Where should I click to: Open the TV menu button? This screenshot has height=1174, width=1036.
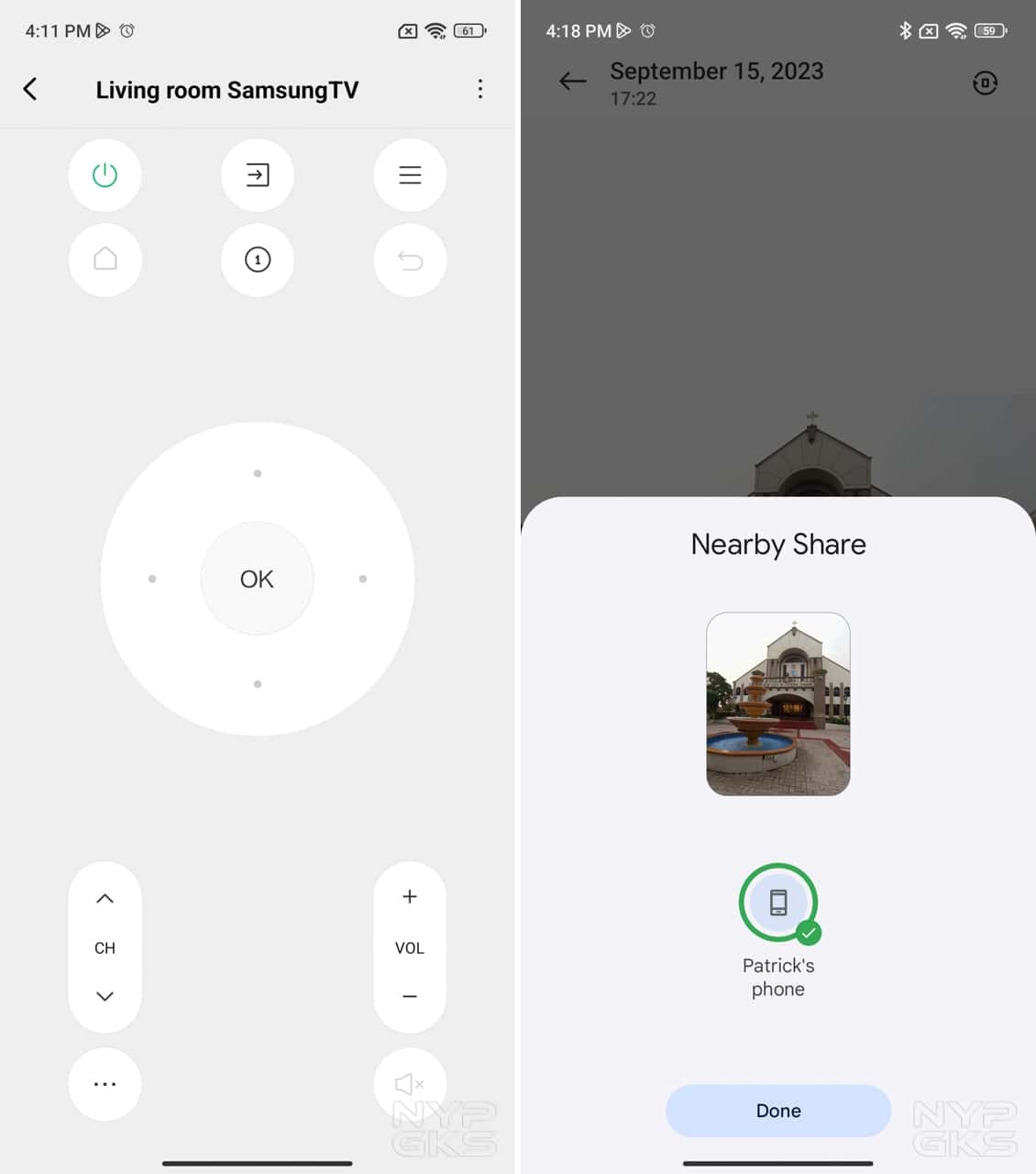tap(410, 175)
